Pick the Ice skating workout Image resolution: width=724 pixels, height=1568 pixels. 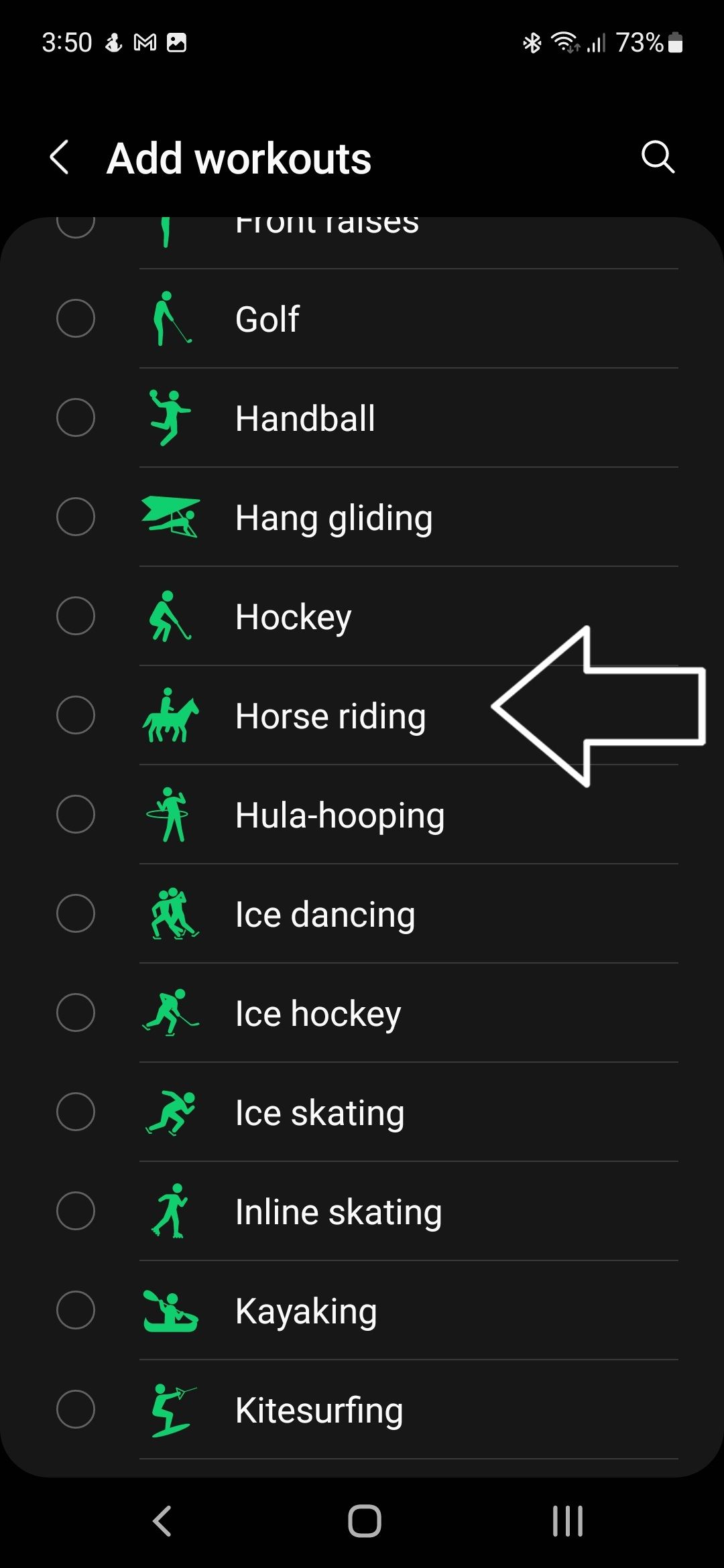tap(76, 1112)
